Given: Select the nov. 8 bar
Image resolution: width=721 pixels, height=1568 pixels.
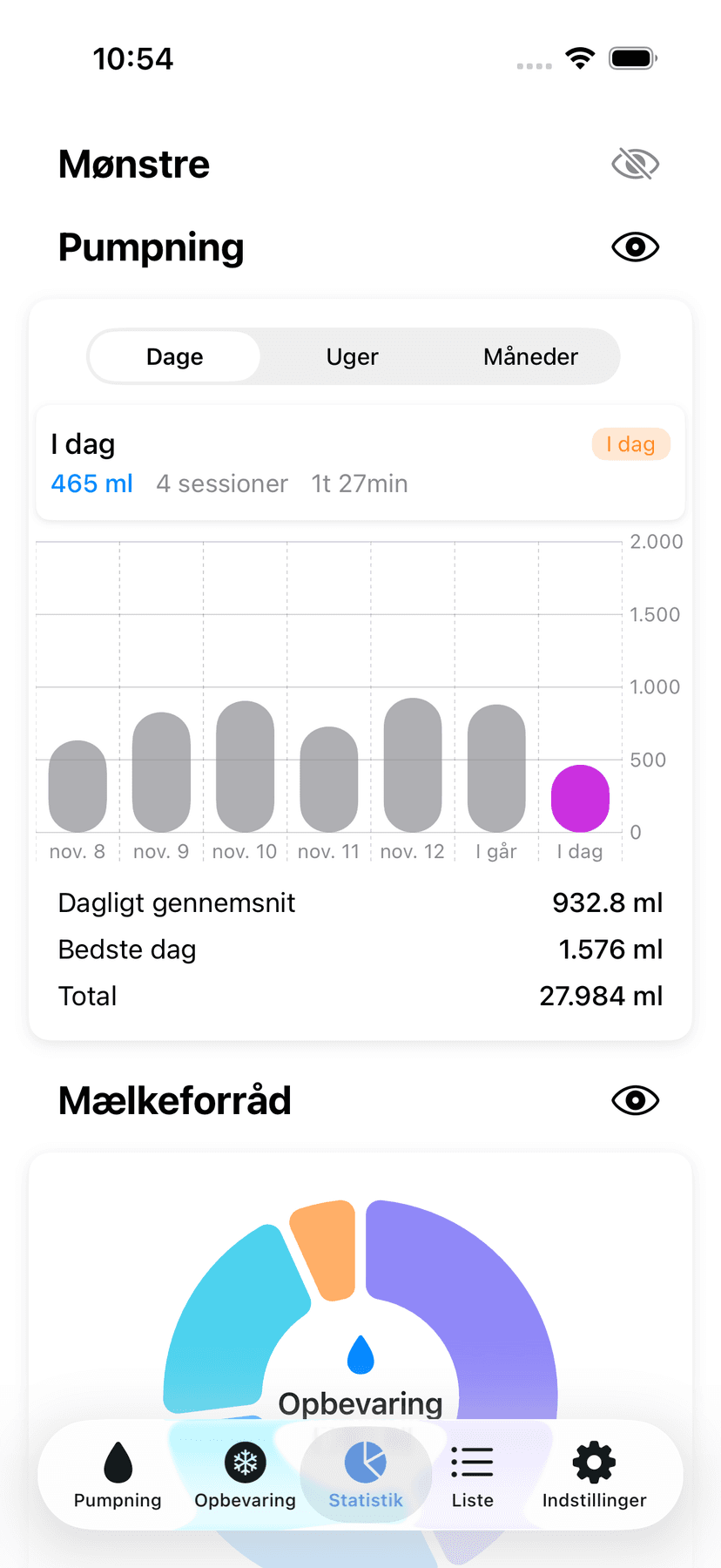Looking at the screenshot, I should pos(77,787).
